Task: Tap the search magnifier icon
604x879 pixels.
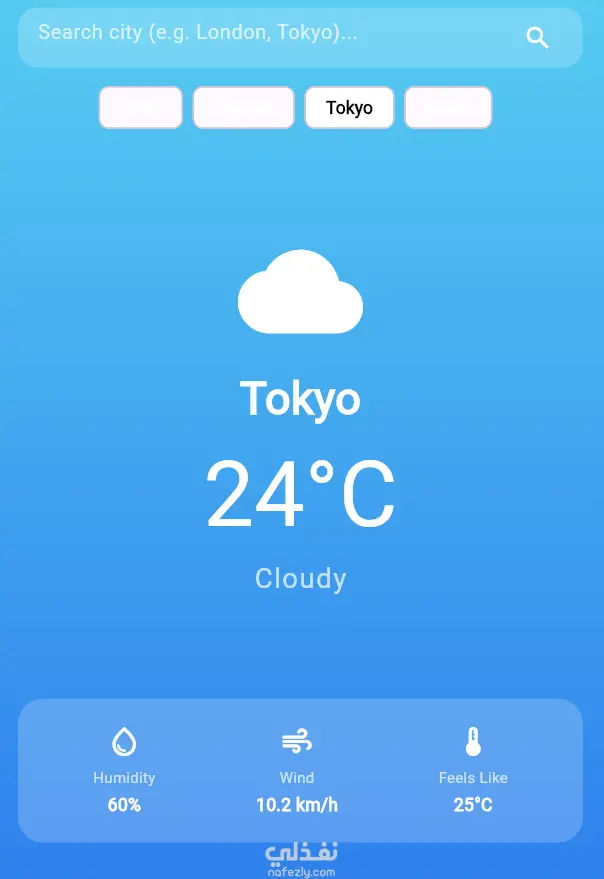Action: pyautogui.click(x=537, y=38)
